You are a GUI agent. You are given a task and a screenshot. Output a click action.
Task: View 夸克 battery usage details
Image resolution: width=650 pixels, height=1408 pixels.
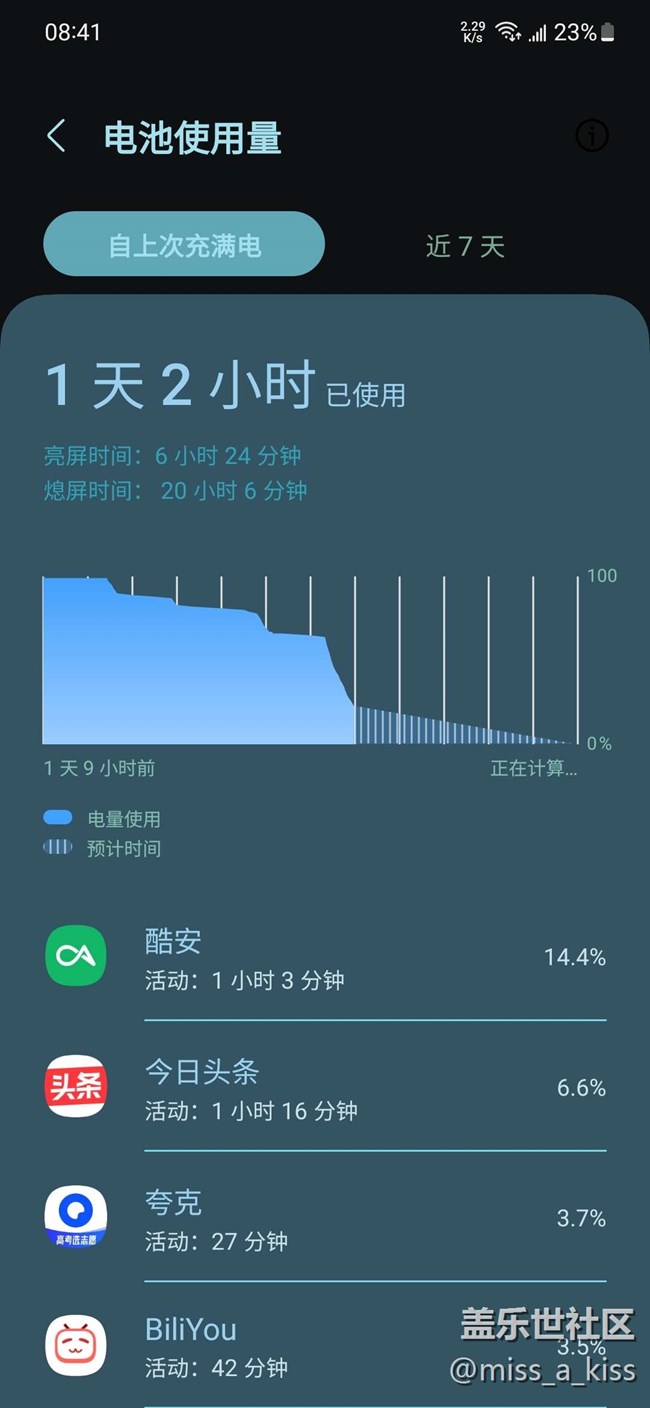tap(325, 1218)
